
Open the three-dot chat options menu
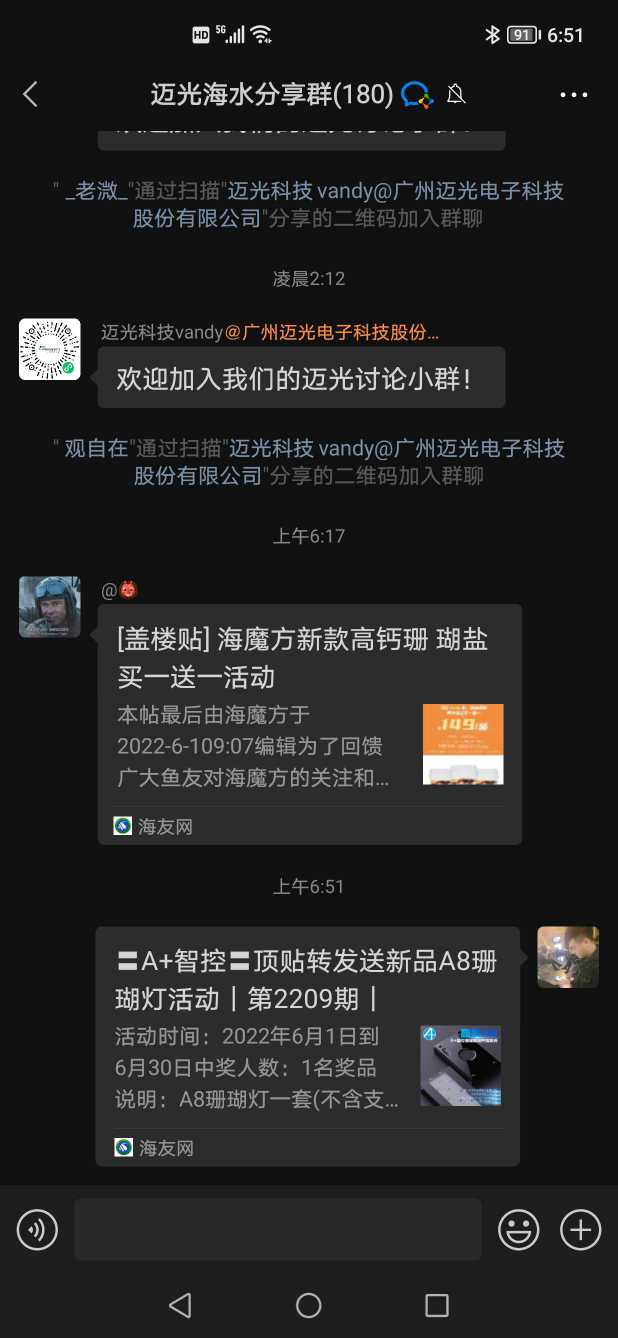574,95
